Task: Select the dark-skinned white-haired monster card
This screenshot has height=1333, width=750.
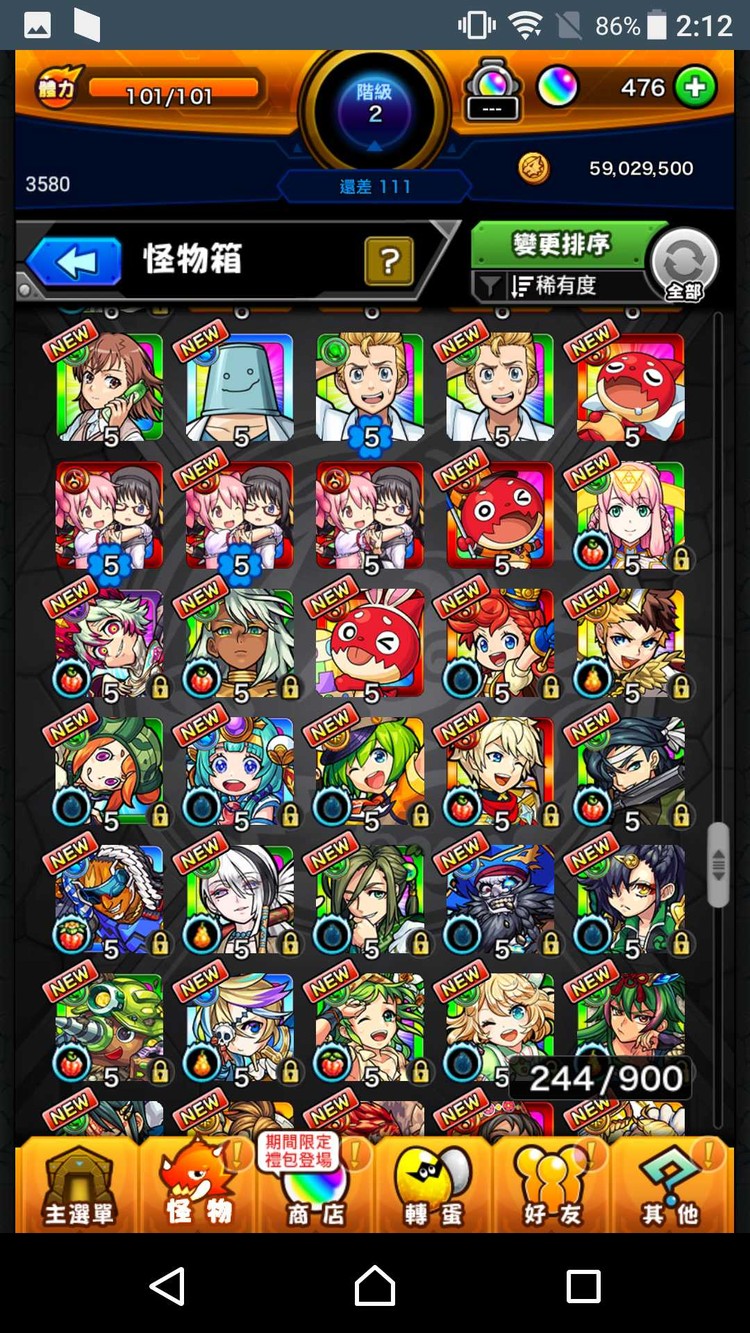Action: (x=240, y=644)
